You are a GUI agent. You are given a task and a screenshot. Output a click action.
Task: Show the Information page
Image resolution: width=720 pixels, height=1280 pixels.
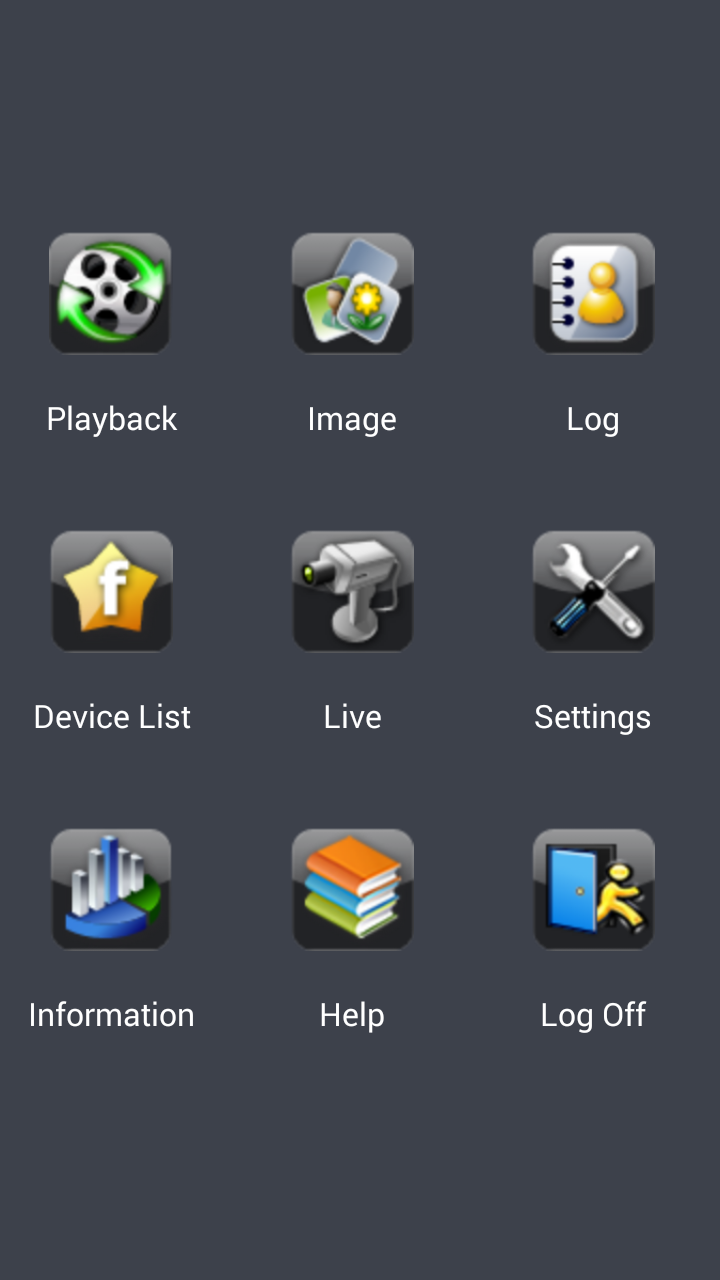111,889
